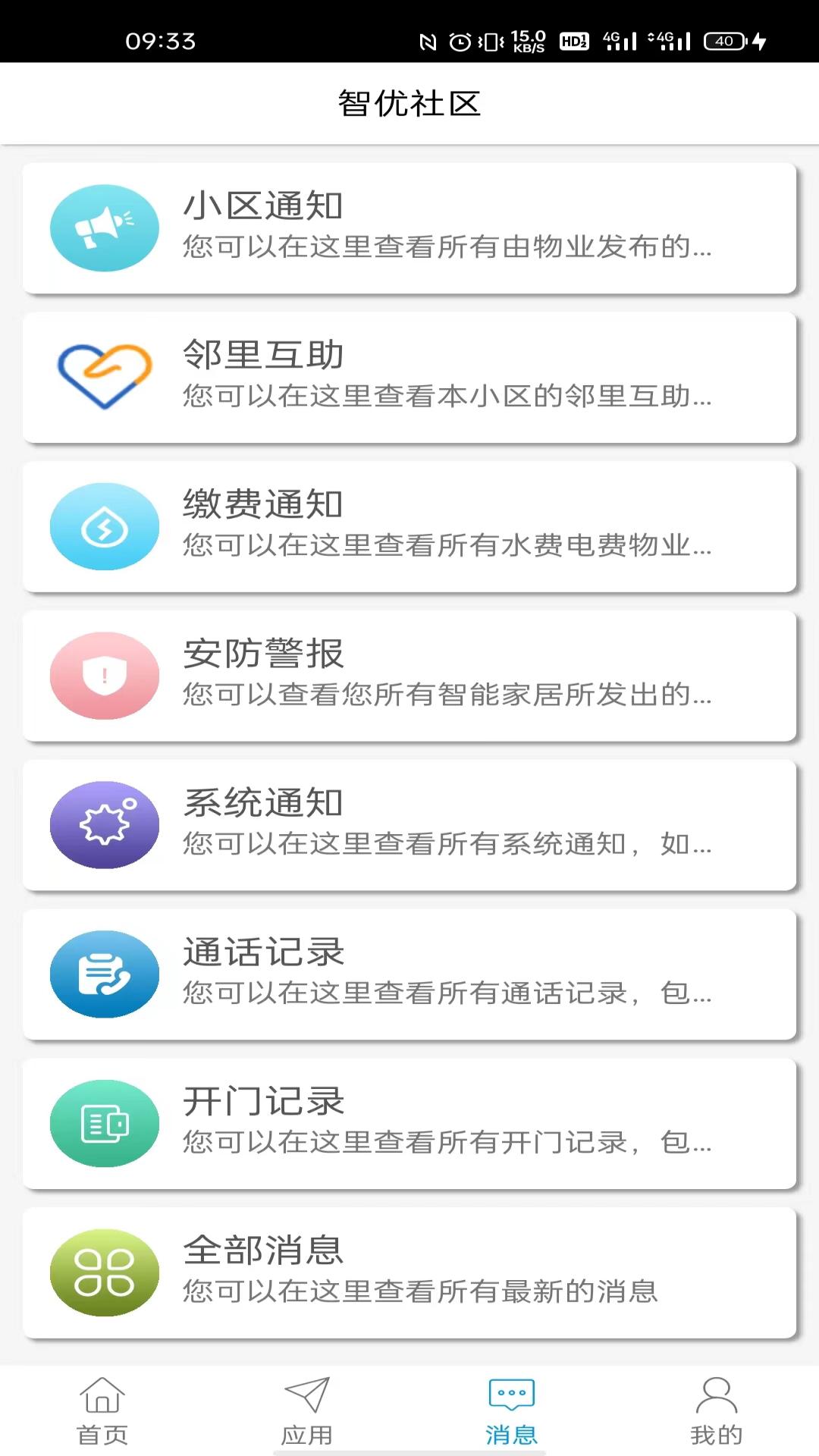The height and width of the screenshot is (1456, 819).
Task: Click the red alert shield icon for 安防警报
Action: point(104,675)
